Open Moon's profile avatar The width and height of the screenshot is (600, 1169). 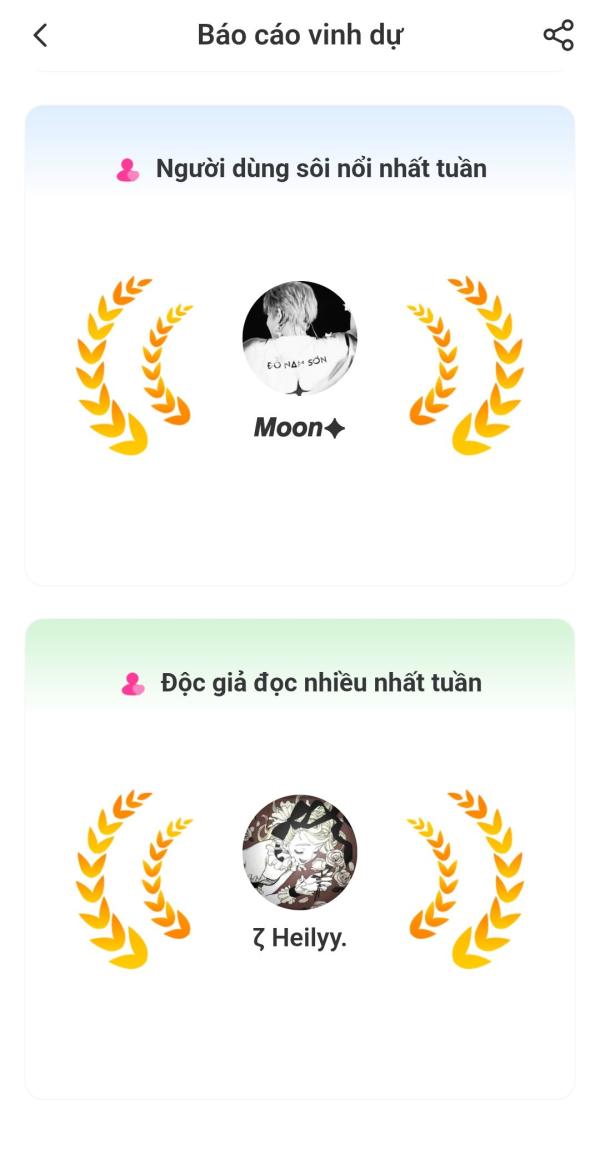click(300, 338)
